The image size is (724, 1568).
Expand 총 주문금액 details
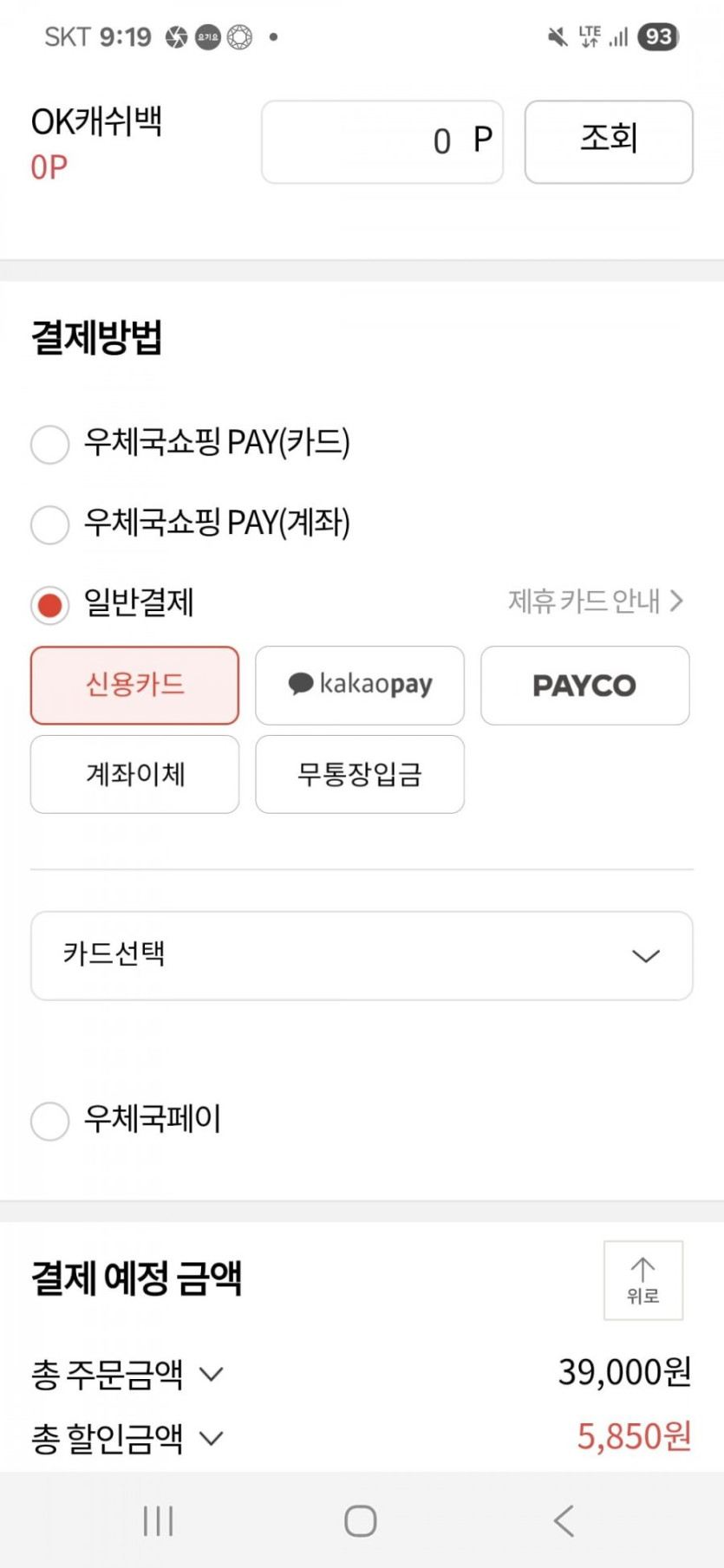[127, 1374]
